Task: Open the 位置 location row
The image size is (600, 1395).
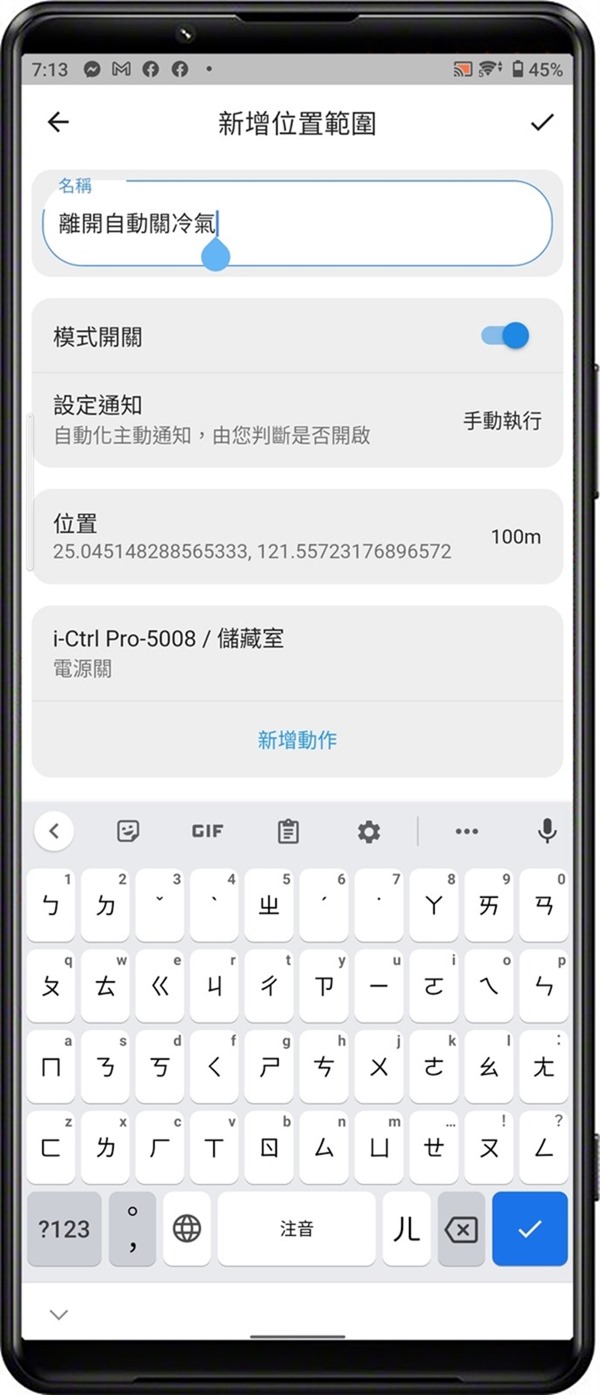Action: click(x=297, y=536)
